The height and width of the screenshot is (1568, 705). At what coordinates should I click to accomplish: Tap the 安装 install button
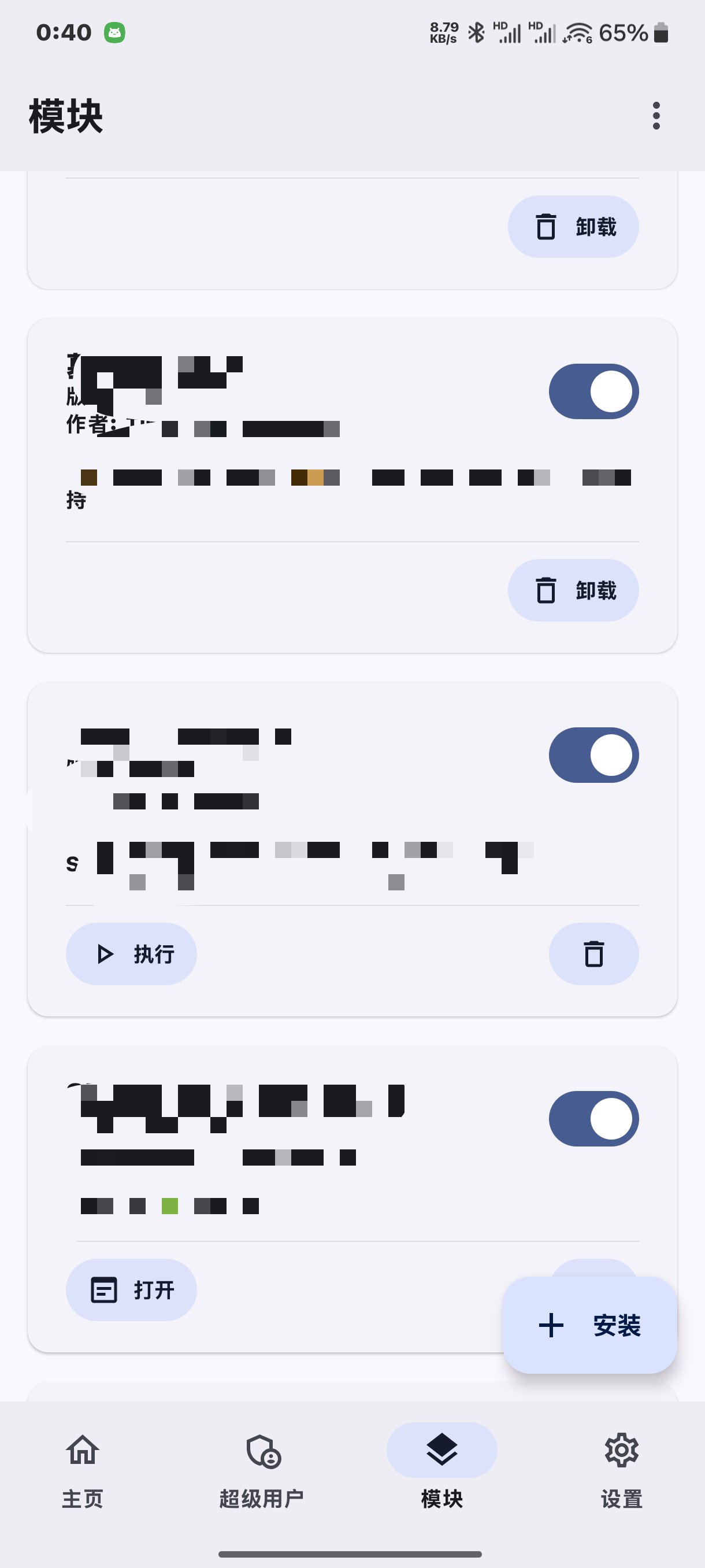click(589, 1325)
